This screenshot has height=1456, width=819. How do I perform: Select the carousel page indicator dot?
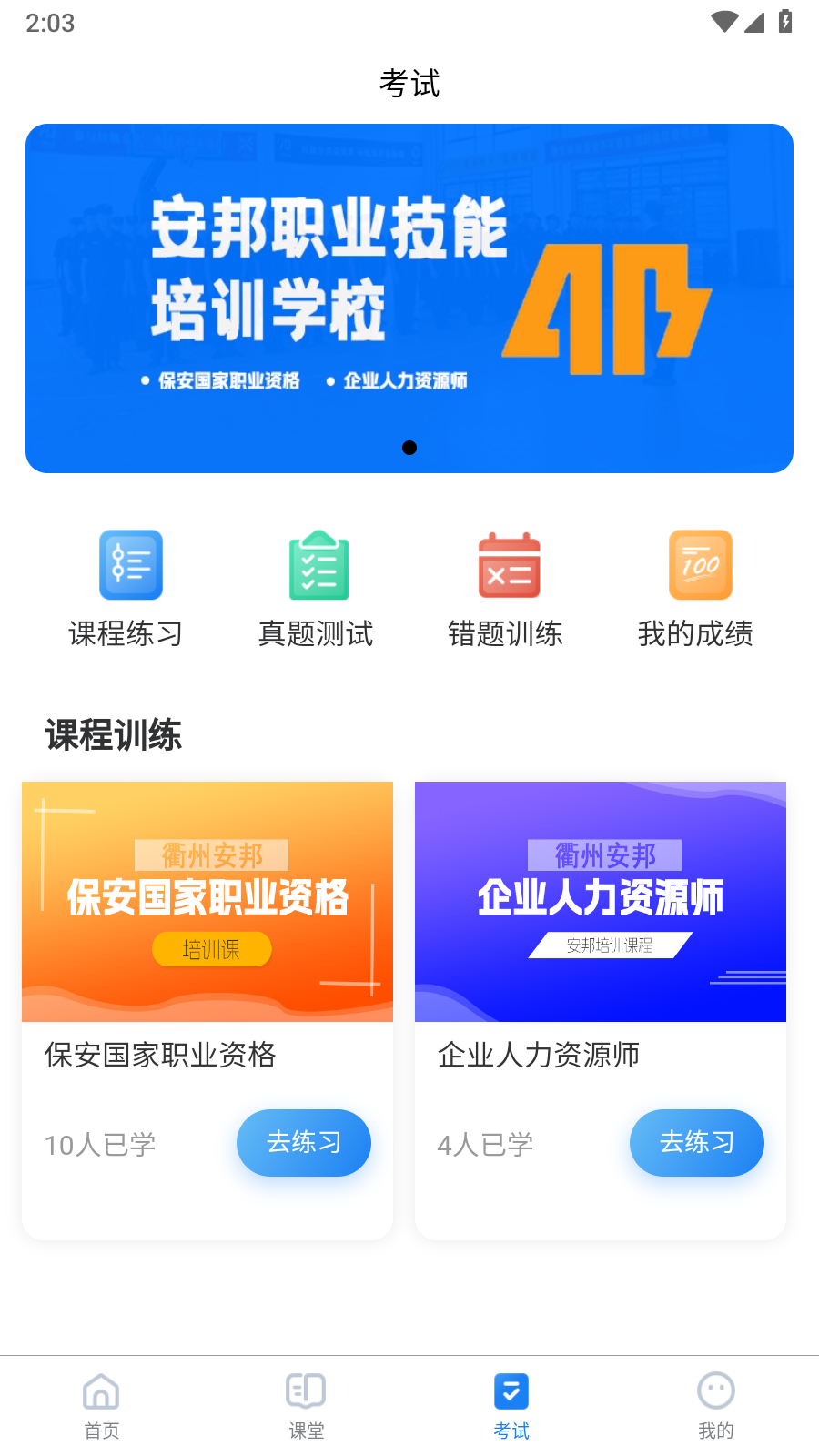pos(409,448)
